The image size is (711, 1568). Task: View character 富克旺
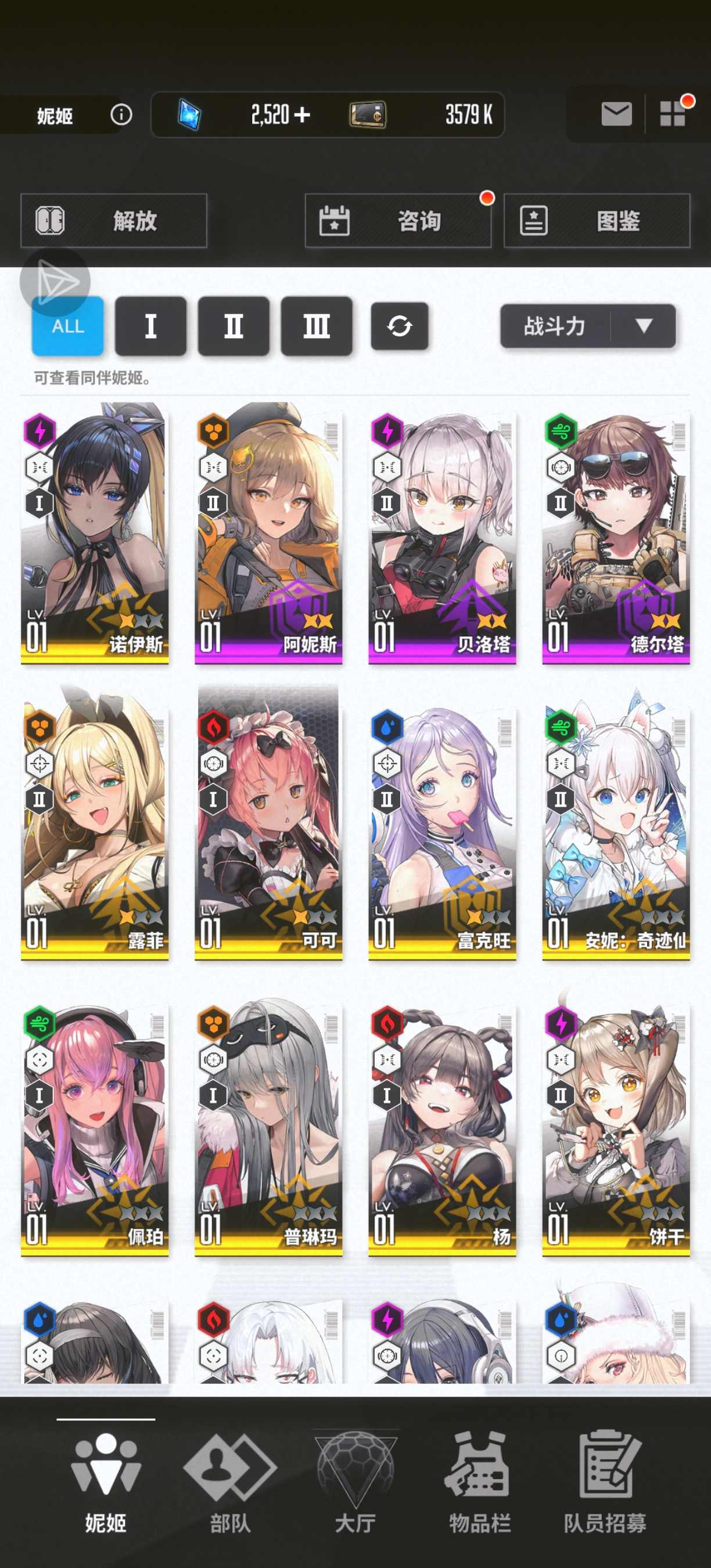(x=442, y=831)
